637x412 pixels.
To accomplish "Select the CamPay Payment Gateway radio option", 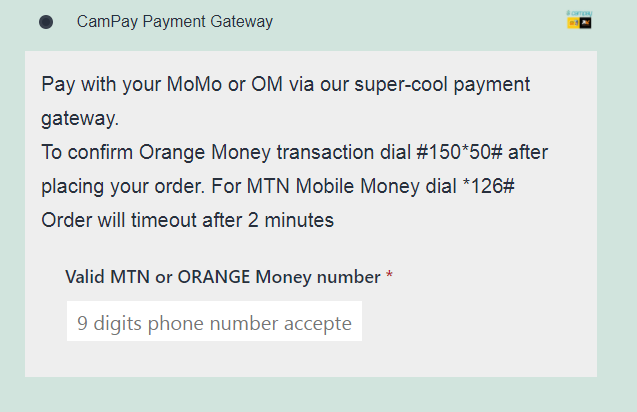I will coord(45,22).
